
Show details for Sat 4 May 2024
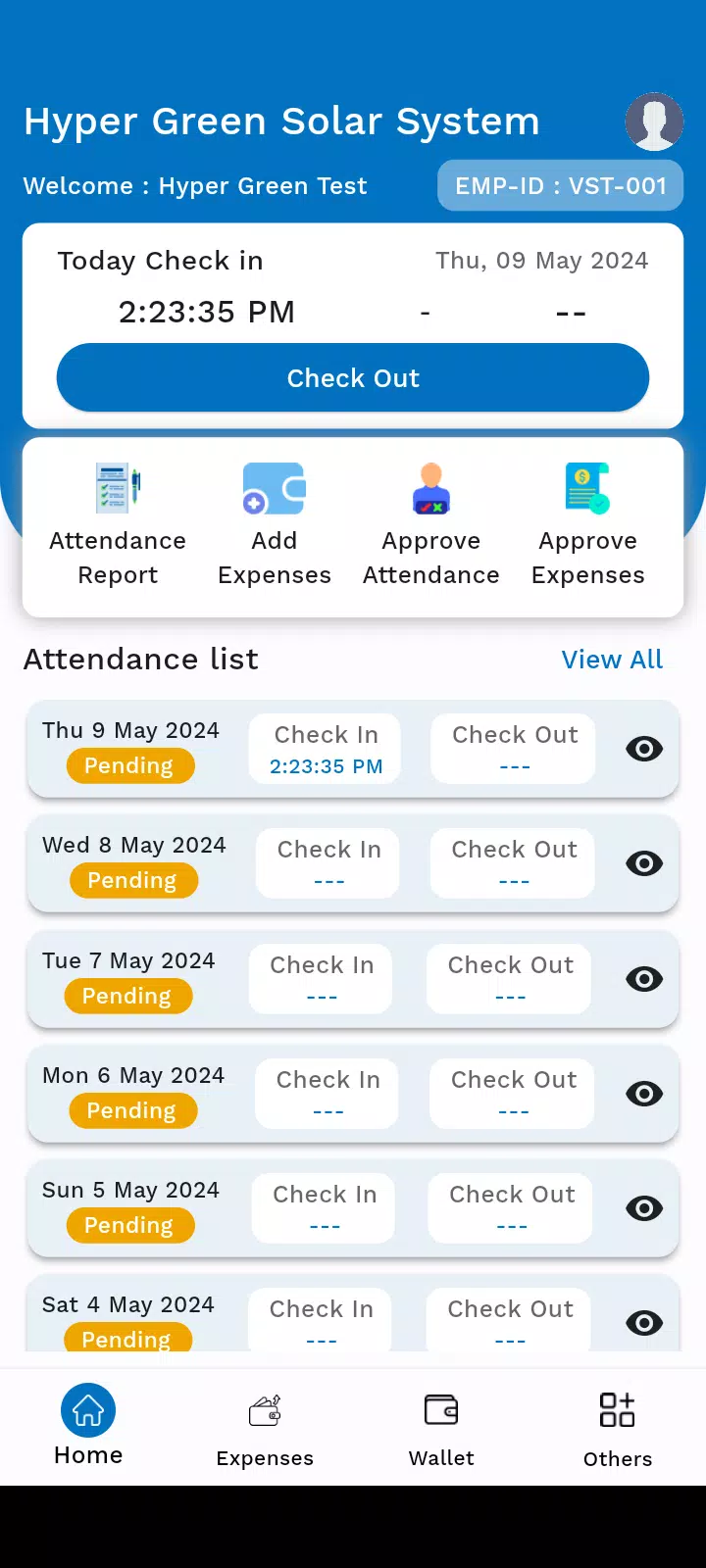pos(644,1322)
